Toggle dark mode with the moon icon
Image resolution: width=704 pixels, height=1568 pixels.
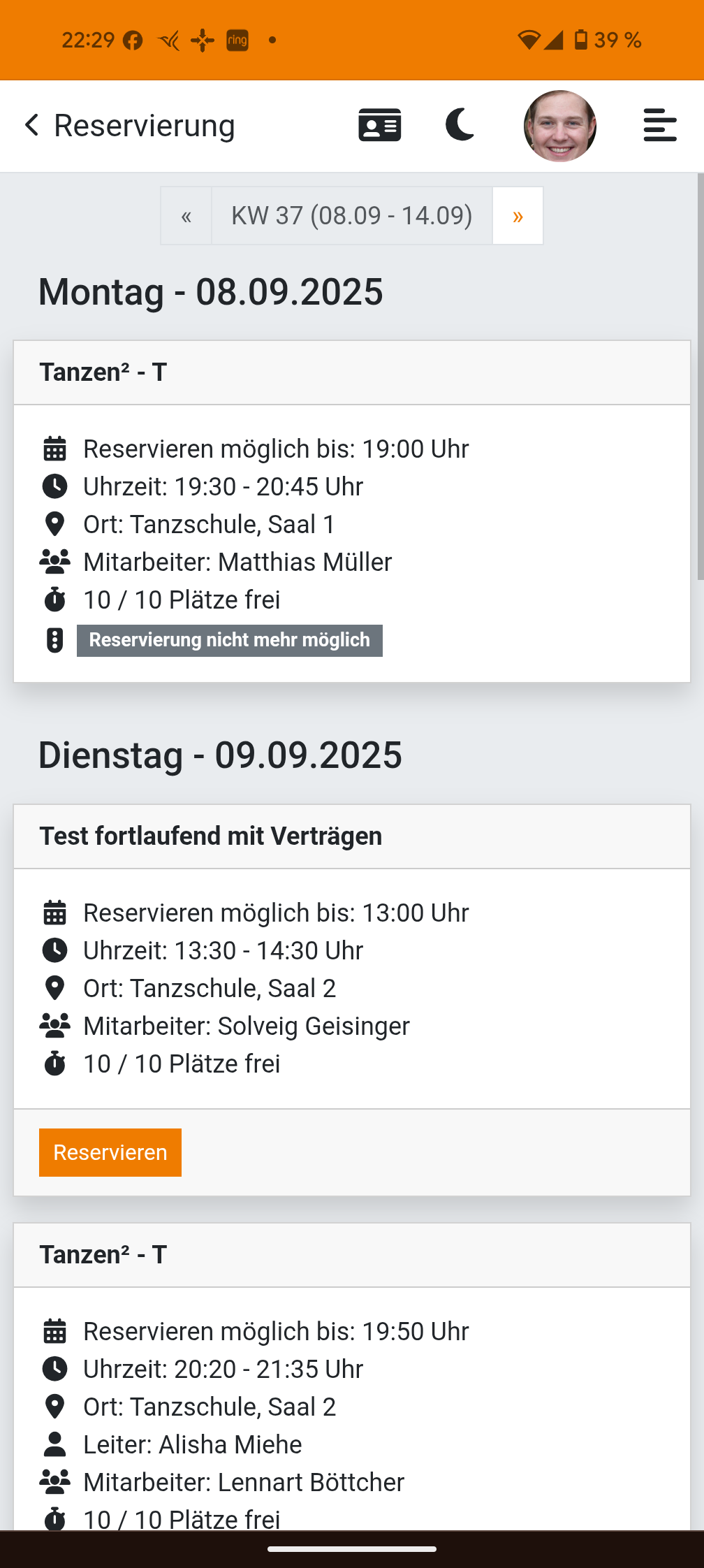point(461,126)
